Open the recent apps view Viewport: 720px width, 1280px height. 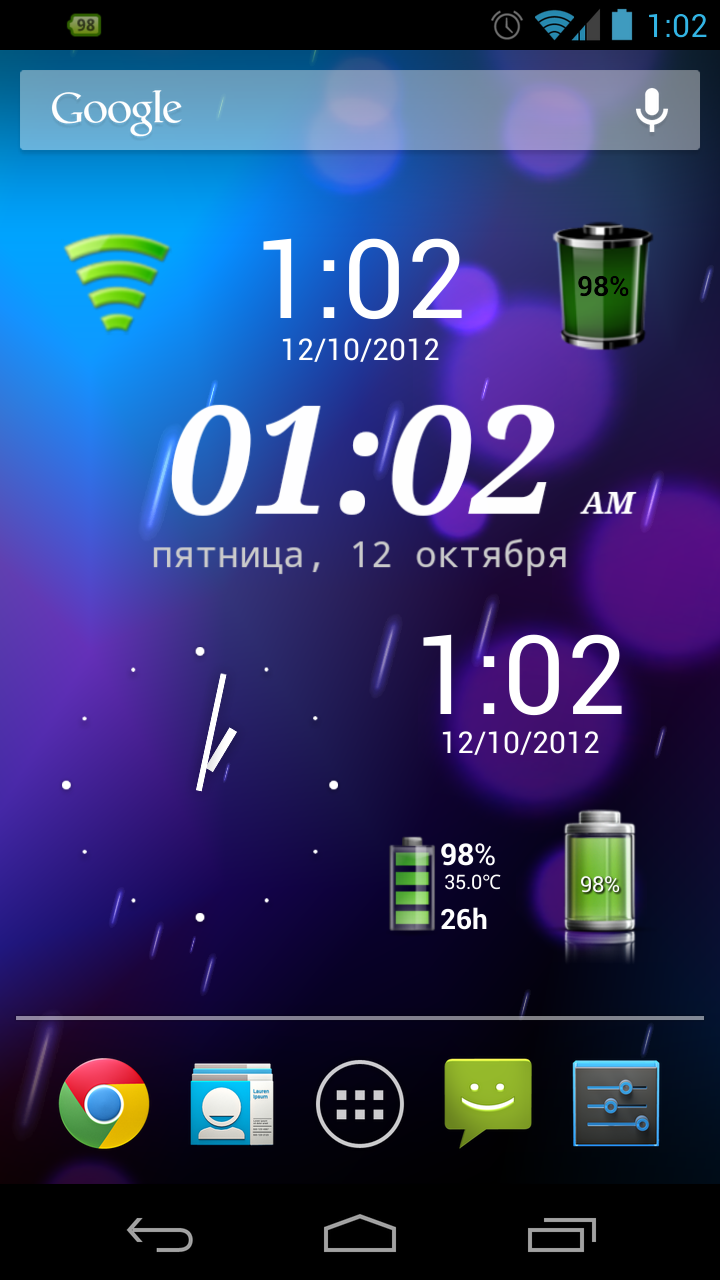(x=561, y=1235)
